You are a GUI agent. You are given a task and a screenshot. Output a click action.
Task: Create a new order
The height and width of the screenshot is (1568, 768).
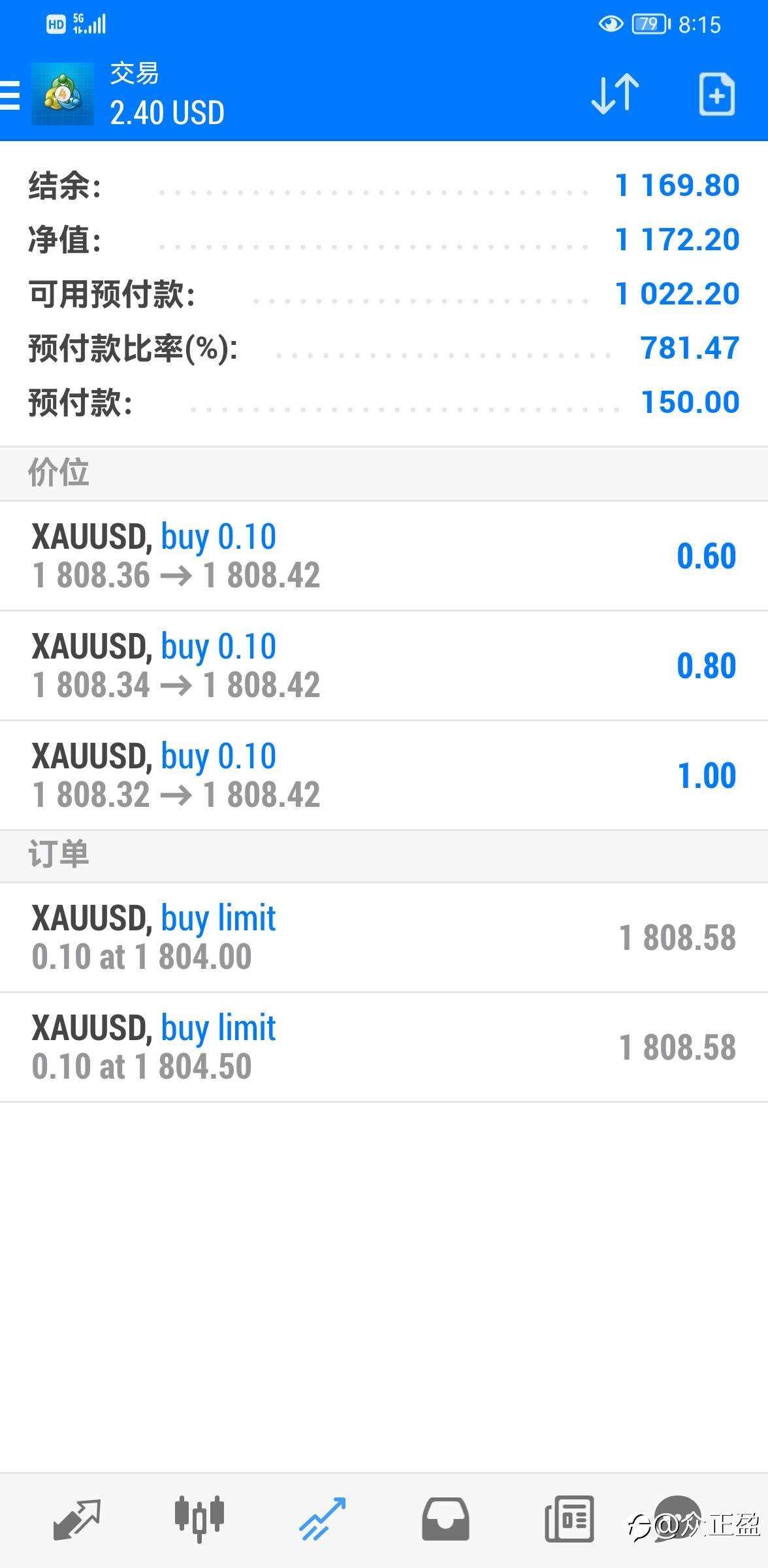[716, 95]
